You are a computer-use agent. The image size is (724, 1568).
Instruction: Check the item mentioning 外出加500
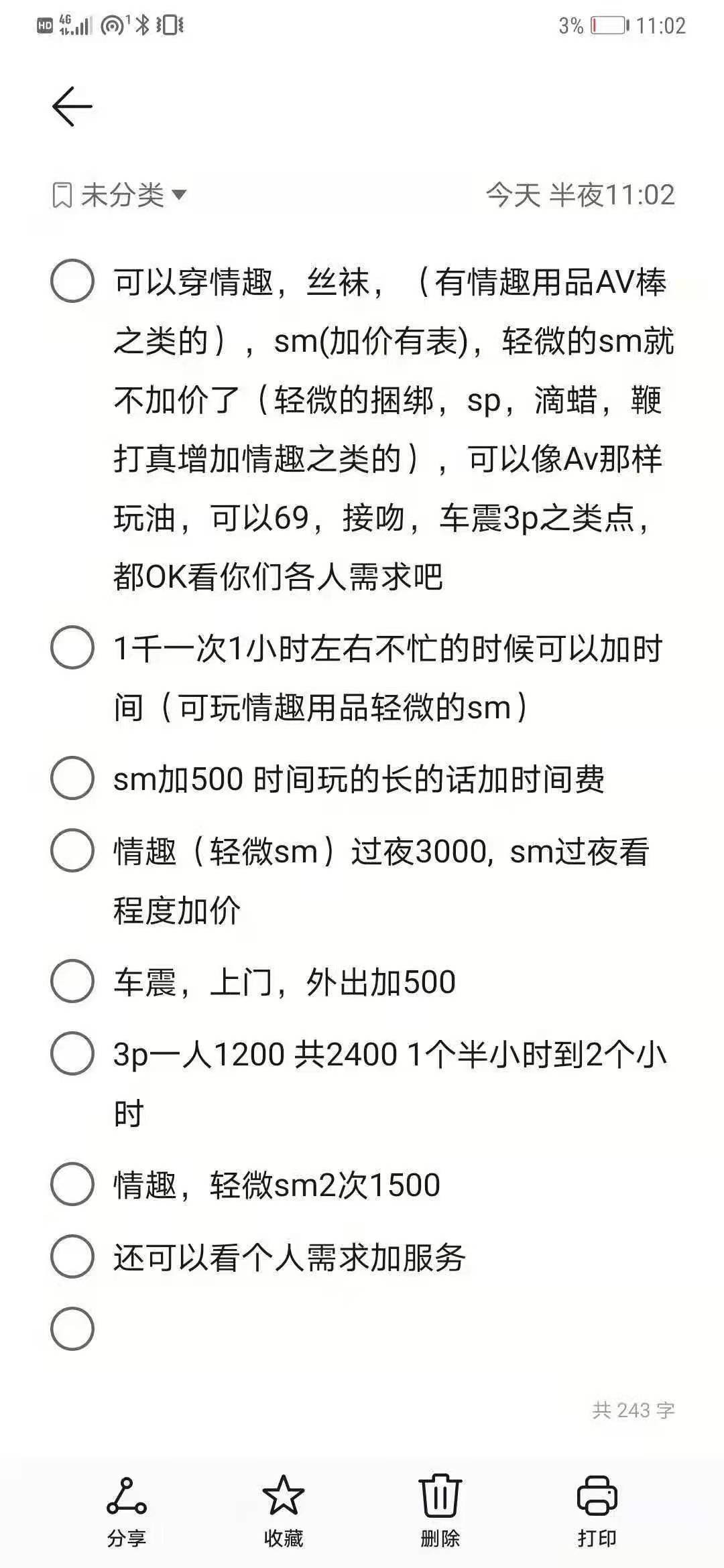pyautogui.click(x=72, y=982)
